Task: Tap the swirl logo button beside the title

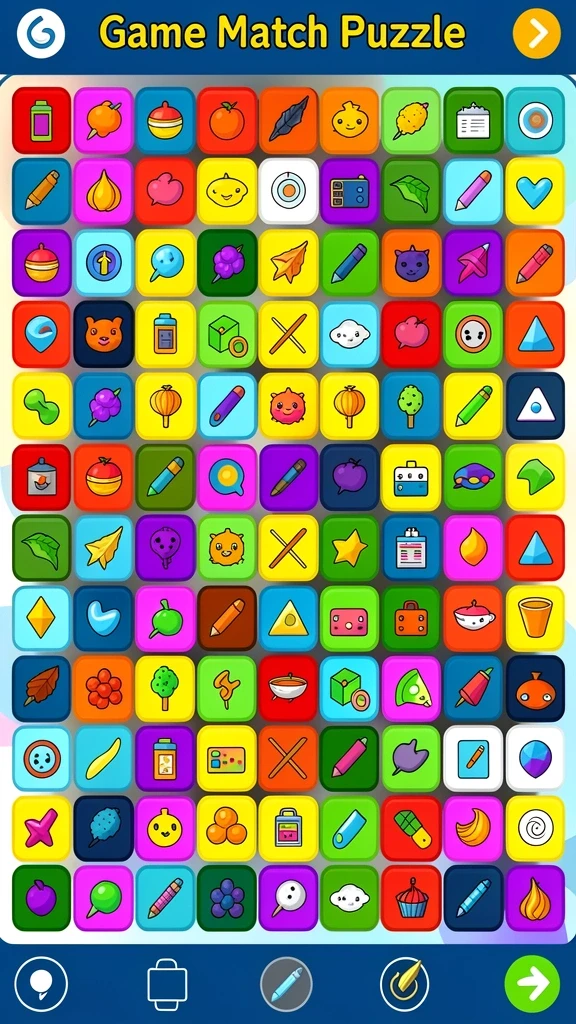Action: click(x=41, y=33)
